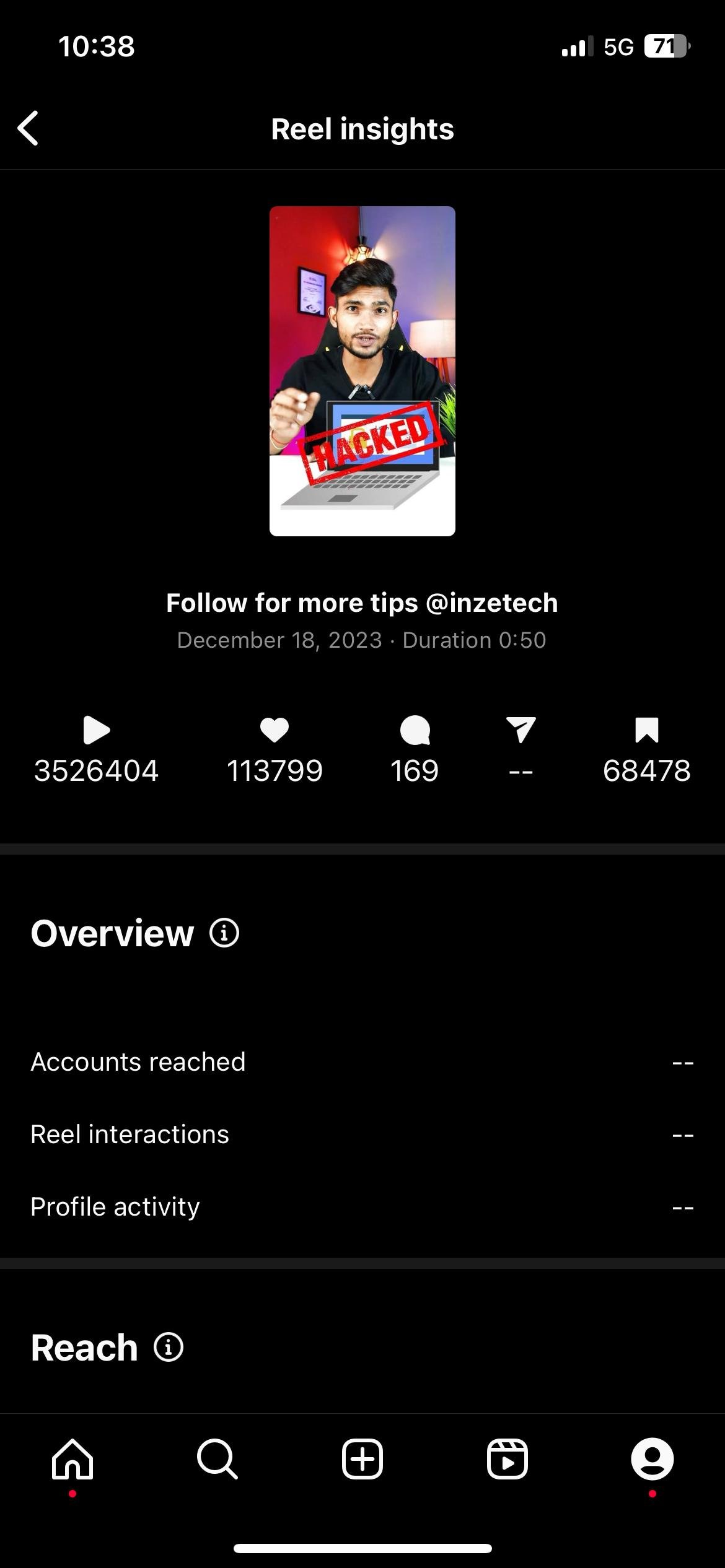Show info about the Overview section
725x1568 pixels.
click(224, 933)
